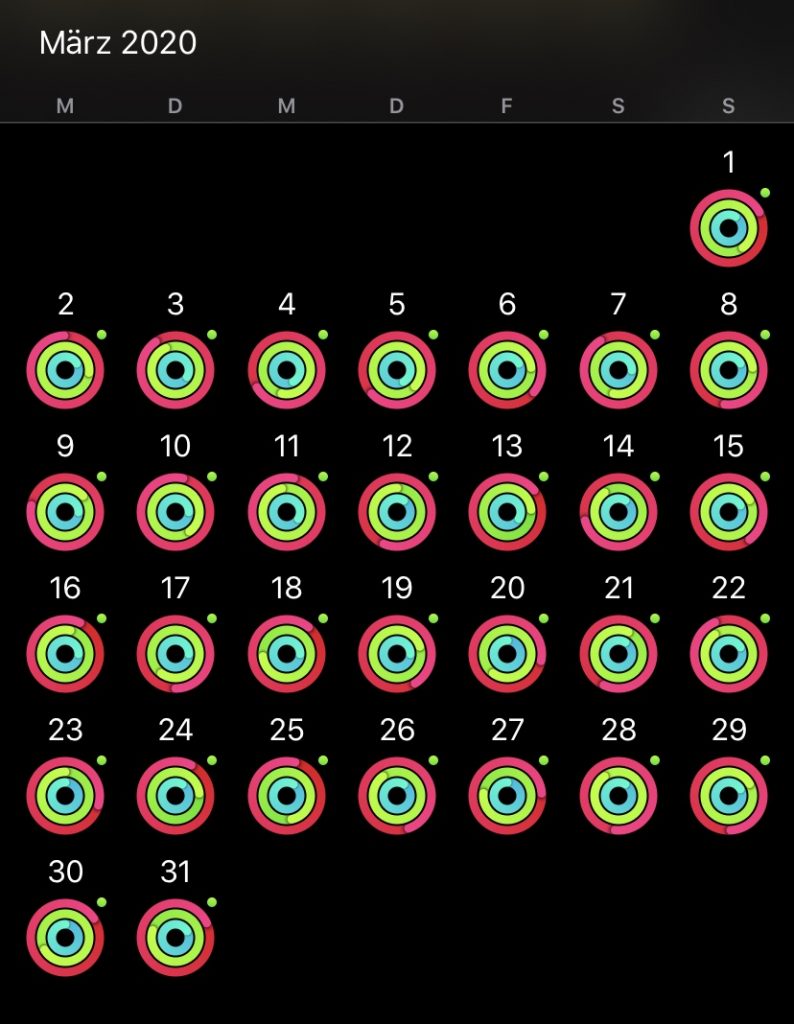Viewport: 794px width, 1024px height.
Task: Tap the rings for March 29
Action: [x=728, y=796]
